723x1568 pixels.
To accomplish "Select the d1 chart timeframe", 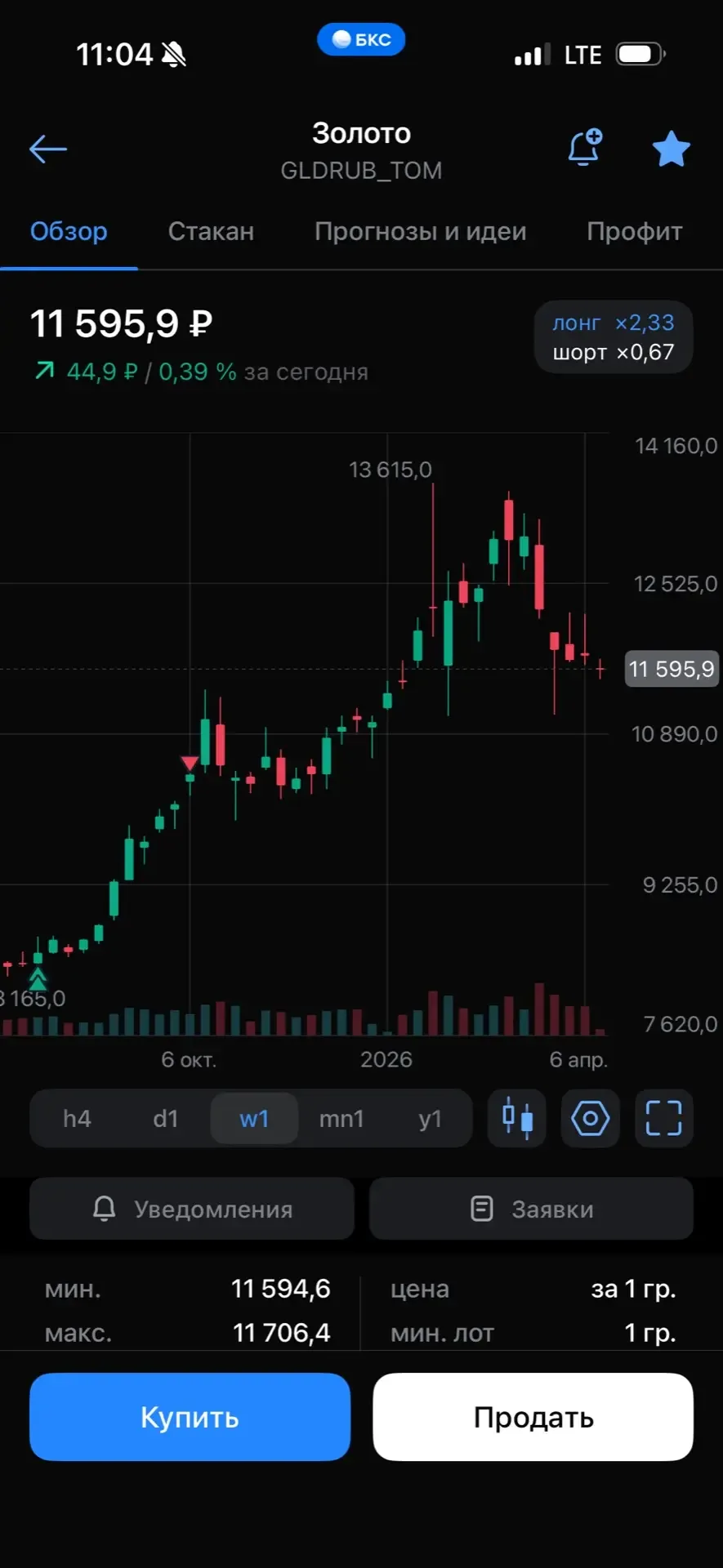I will click(166, 1118).
